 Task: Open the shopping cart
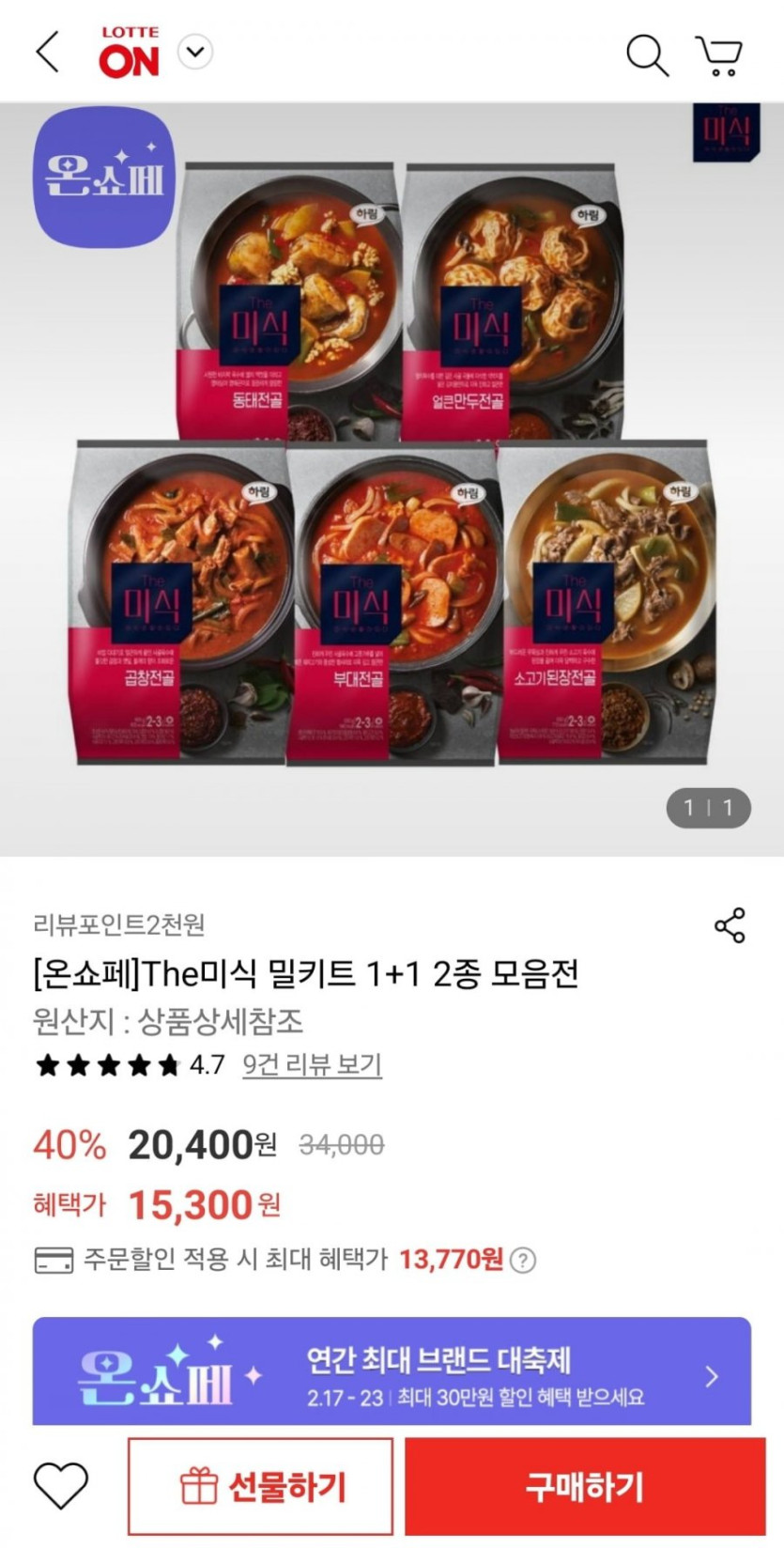pos(719,55)
